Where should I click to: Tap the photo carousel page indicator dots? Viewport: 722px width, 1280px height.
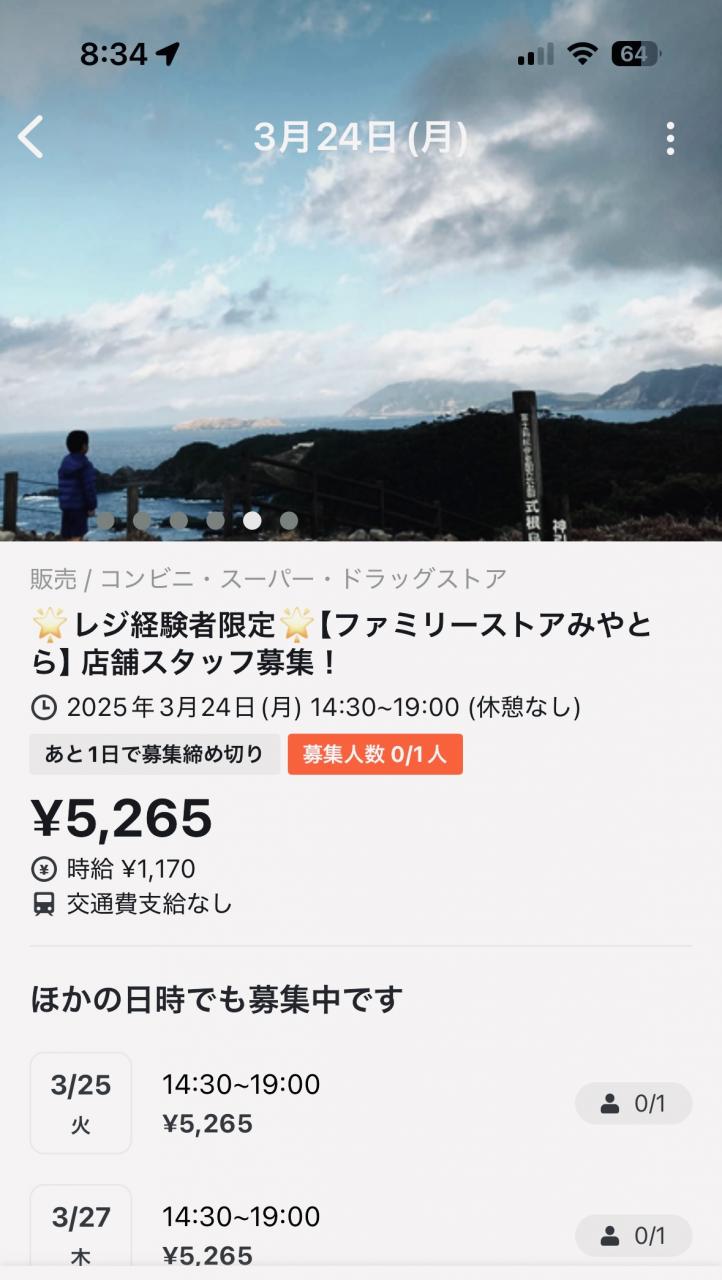(x=197, y=520)
